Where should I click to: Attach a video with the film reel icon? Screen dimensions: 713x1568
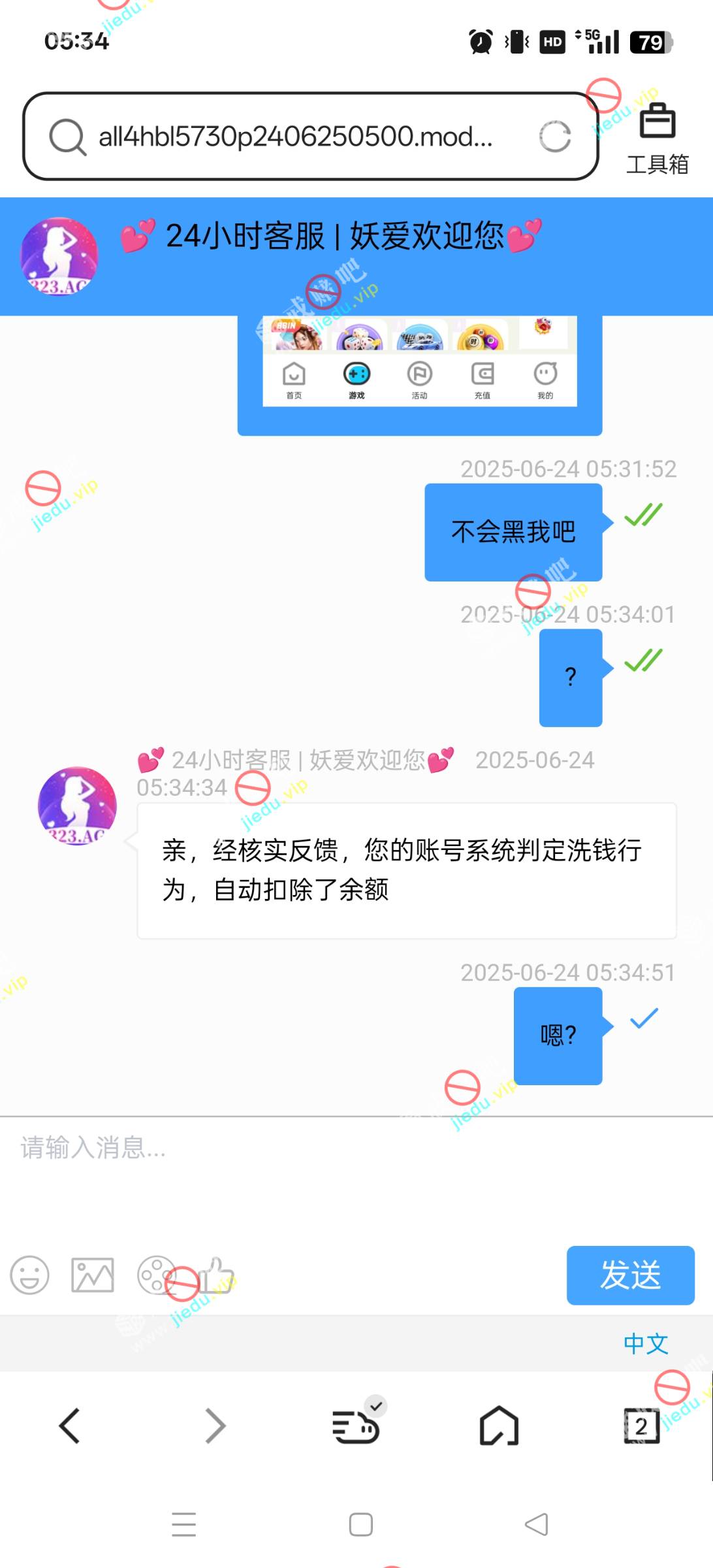(155, 1275)
